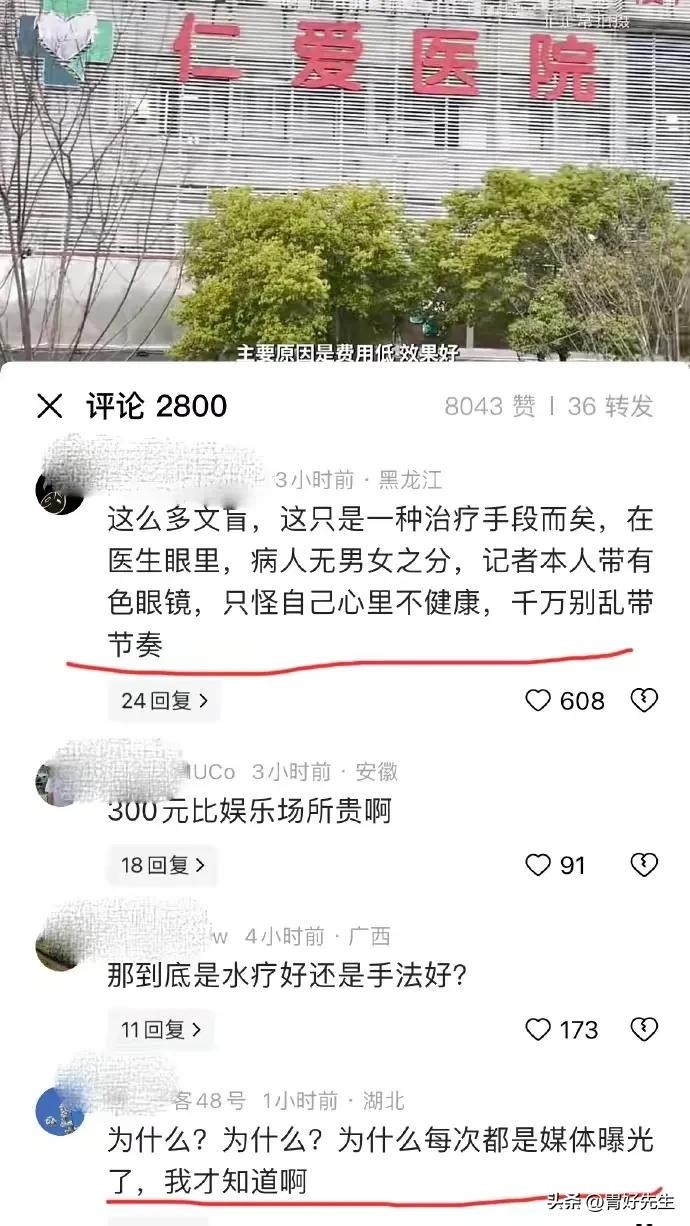Dislike the 安徽 user's comment

coord(644,865)
